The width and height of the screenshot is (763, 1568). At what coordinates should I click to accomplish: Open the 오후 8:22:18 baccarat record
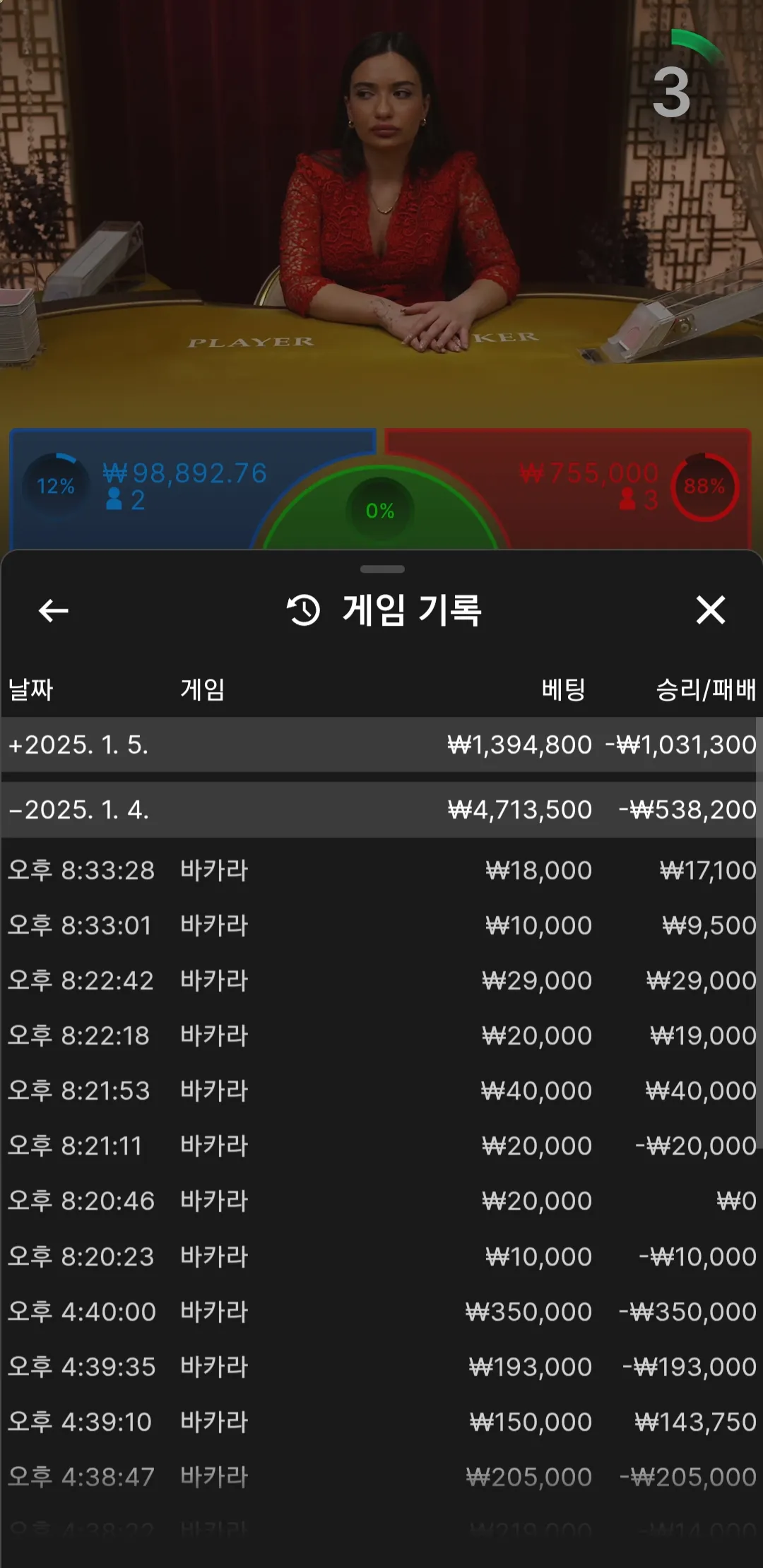381,1035
